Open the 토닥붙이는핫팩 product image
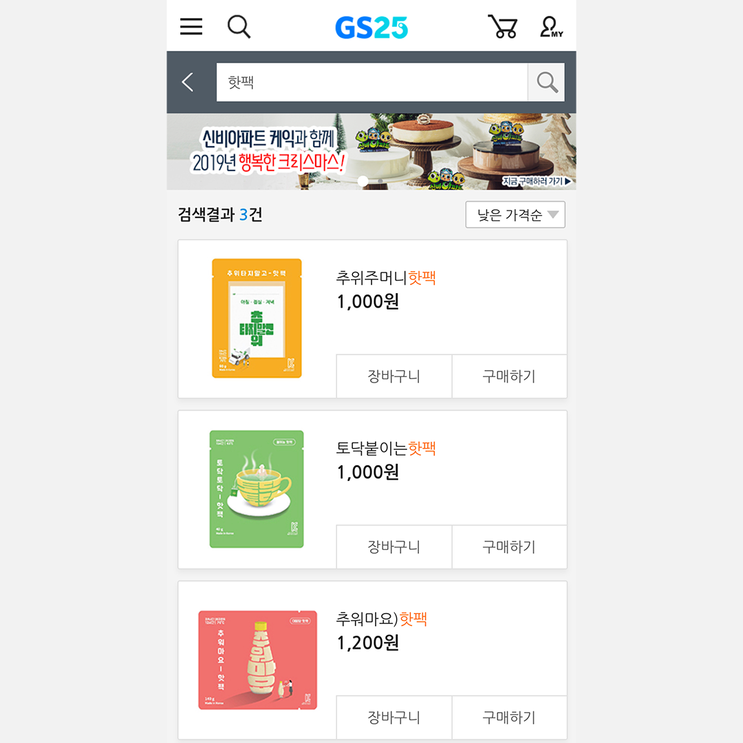Viewport: 743px width, 743px height. [257, 489]
